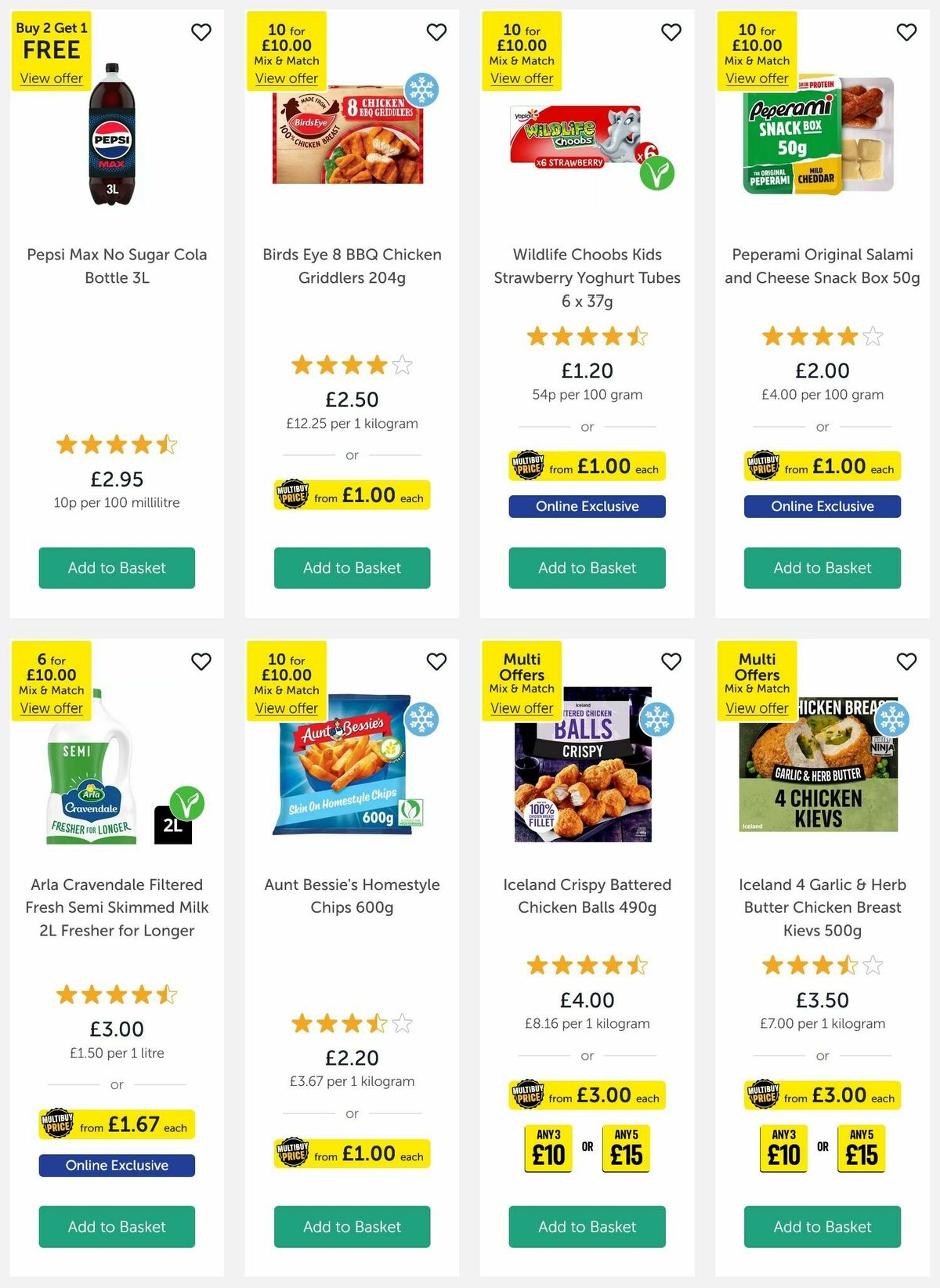Click the Online Exclusive badge on Peperami
The width and height of the screenshot is (940, 1288).
[822, 506]
